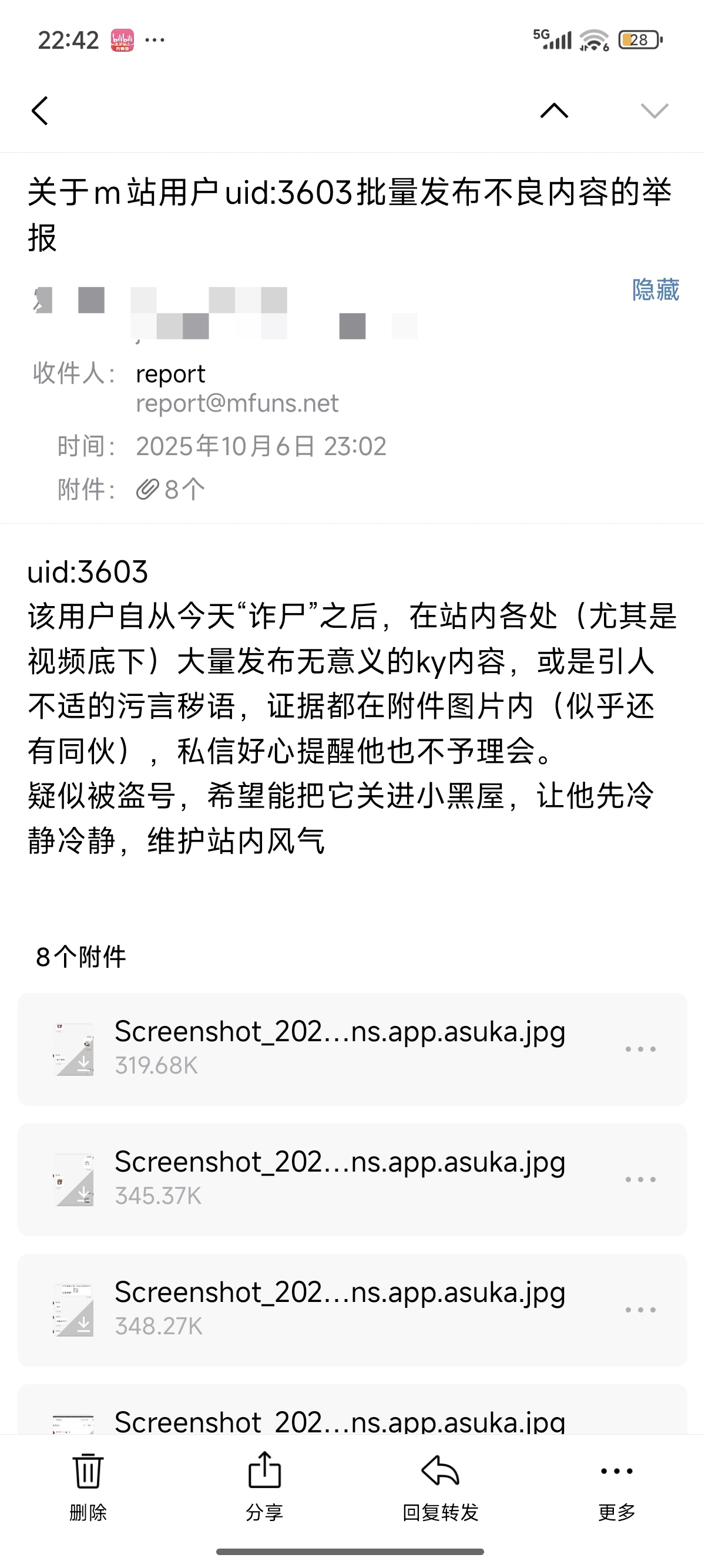Open the 345.37K screenshot attachment
The image size is (705, 1568).
338,1177
